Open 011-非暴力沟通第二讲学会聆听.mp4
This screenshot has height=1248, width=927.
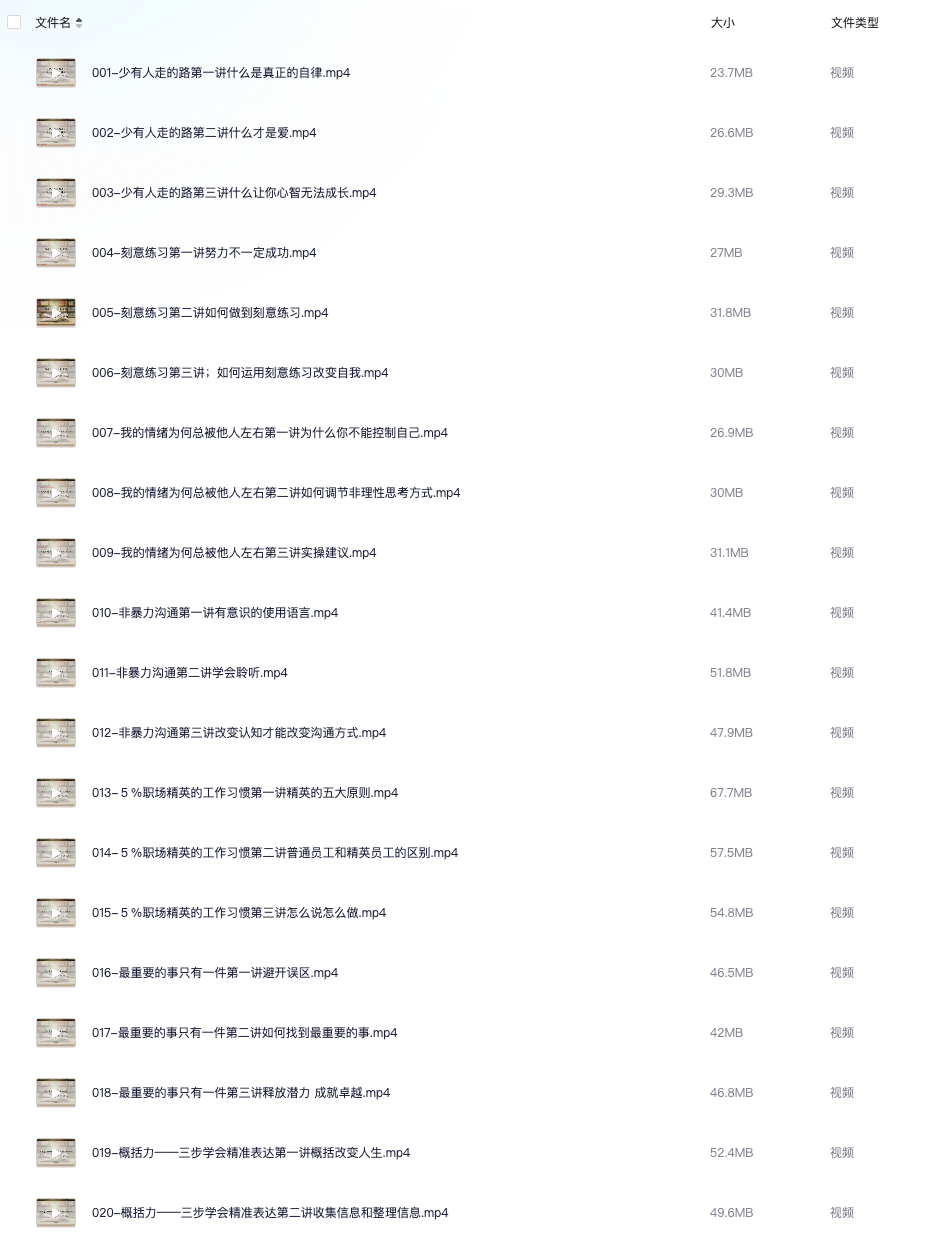pyautogui.click(x=189, y=673)
